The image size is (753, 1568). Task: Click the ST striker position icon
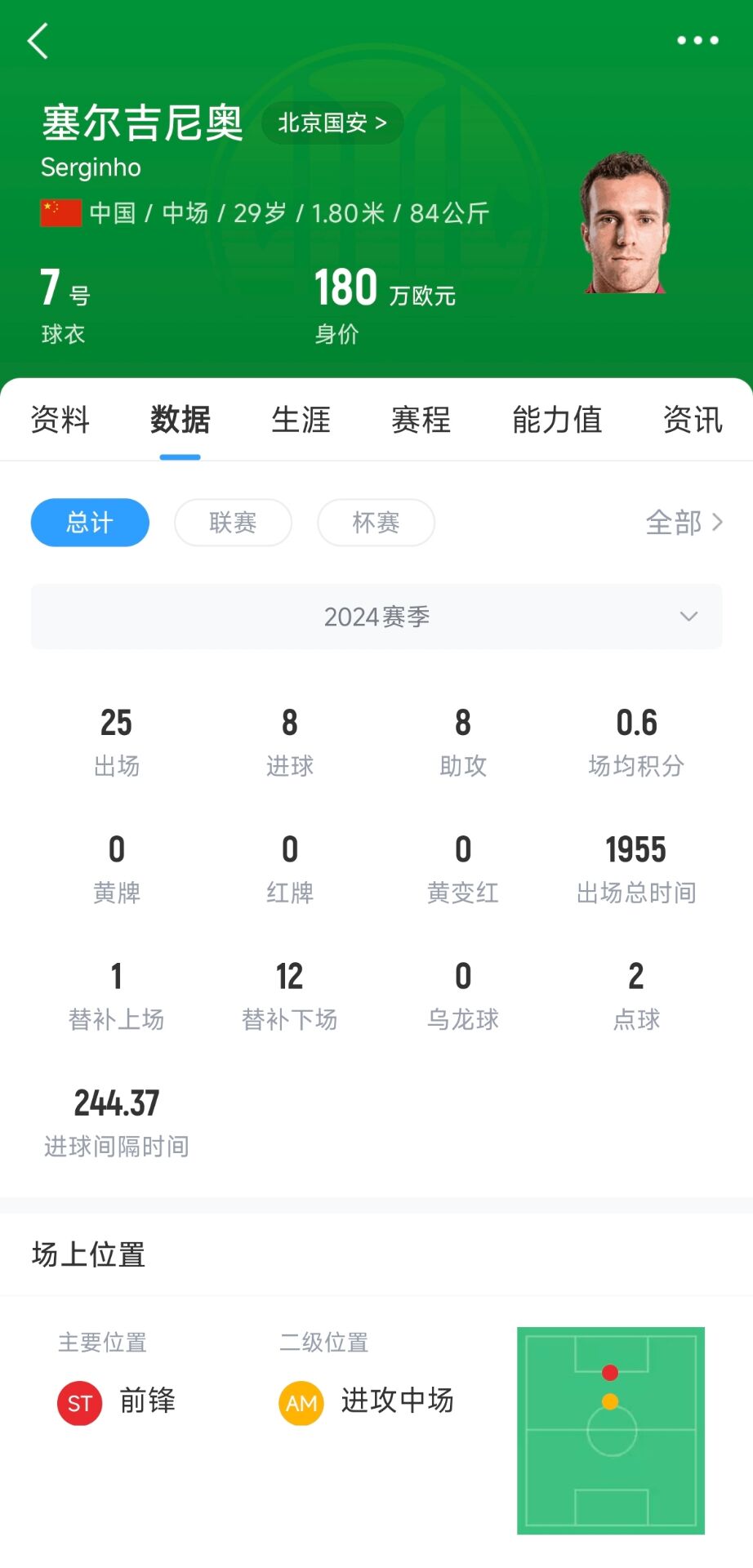click(78, 1402)
